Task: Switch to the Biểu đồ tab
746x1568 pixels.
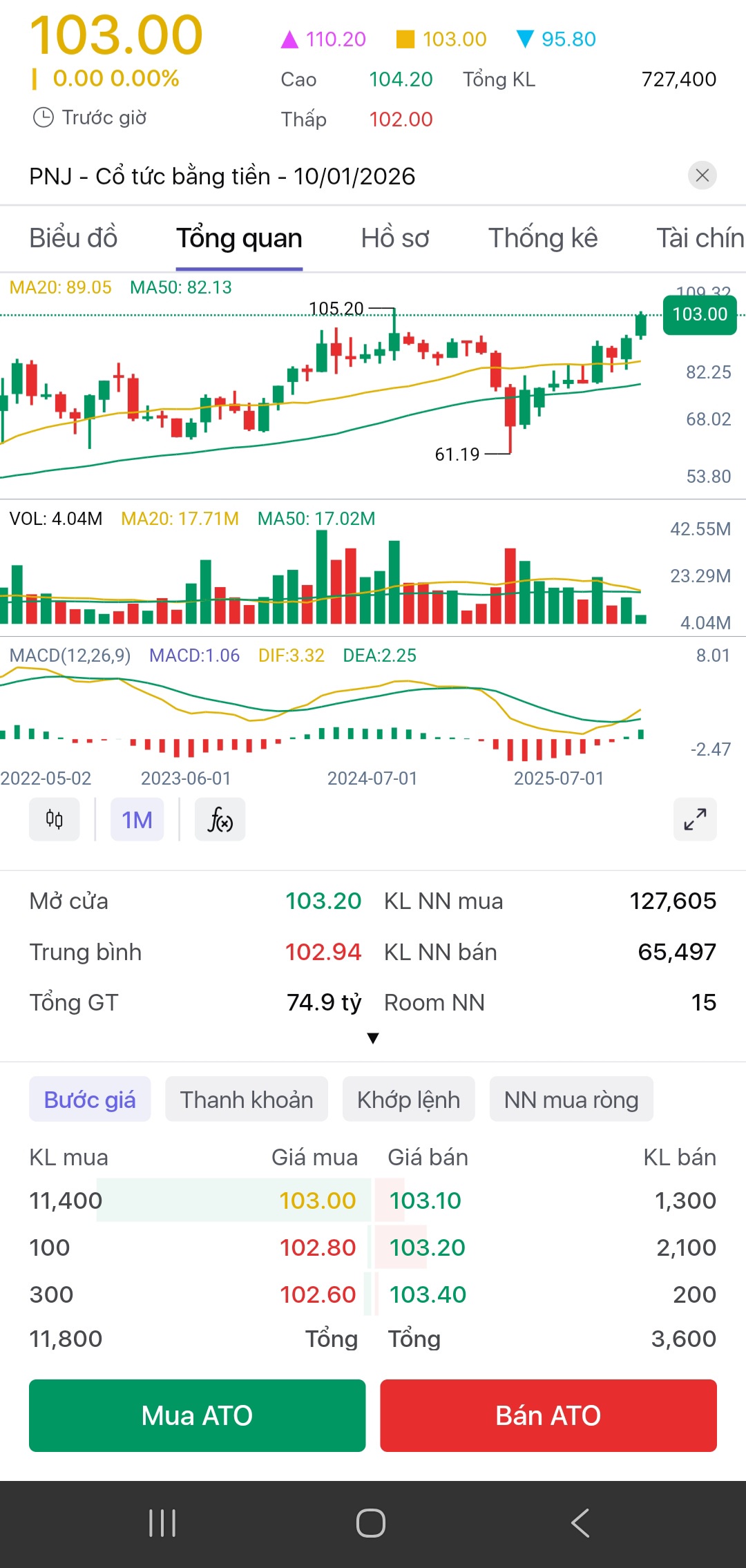Action: click(x=73, y=238)
